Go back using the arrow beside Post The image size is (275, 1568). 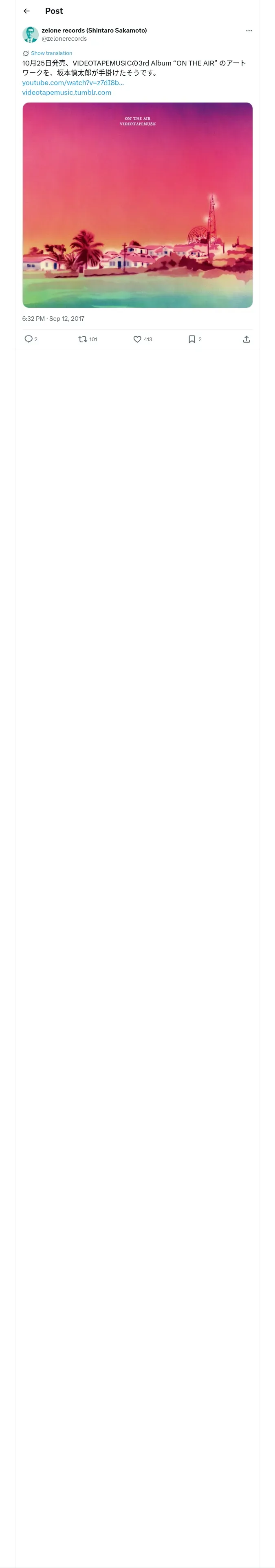click(x=27, y=11)
